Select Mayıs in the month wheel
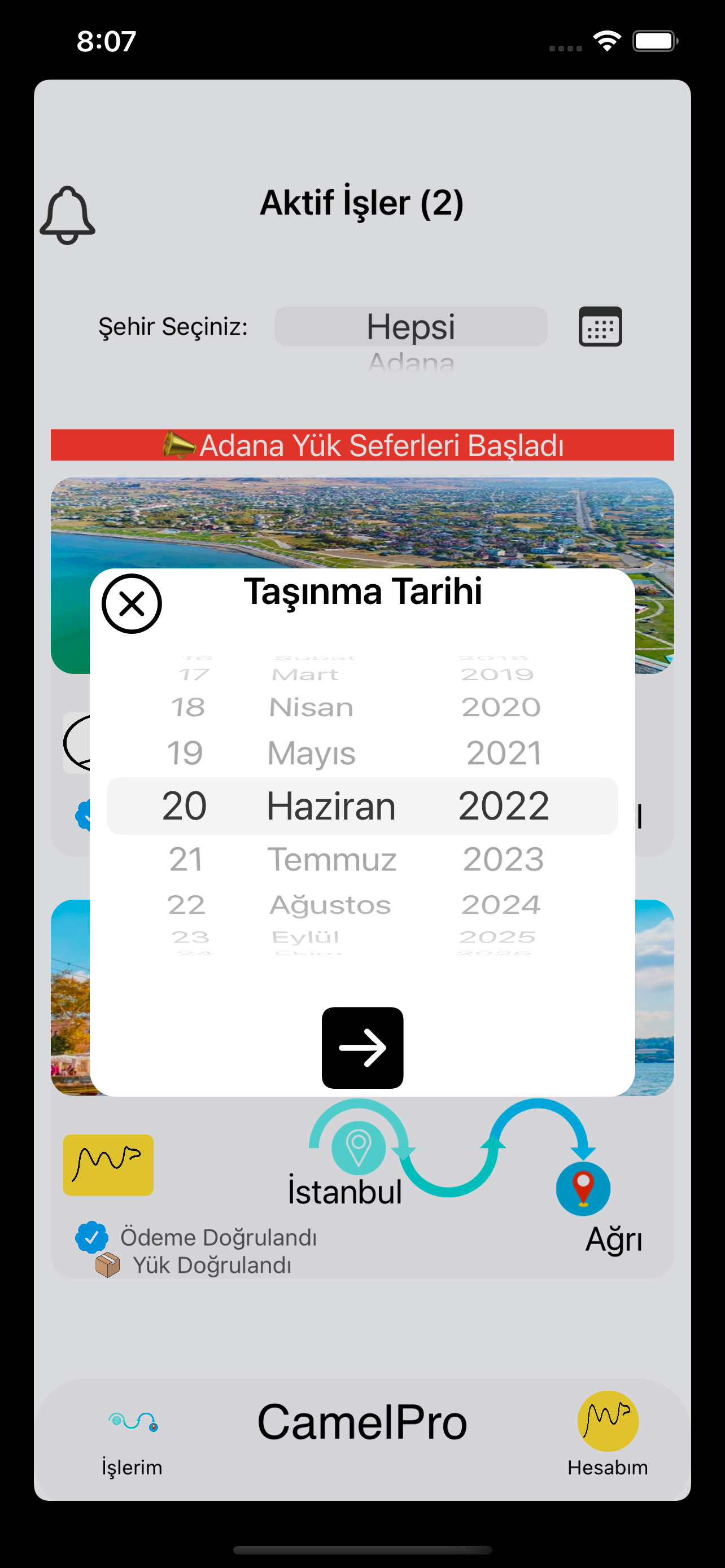725x1568 pixels. pyautogui.click(x=312, y=753)
